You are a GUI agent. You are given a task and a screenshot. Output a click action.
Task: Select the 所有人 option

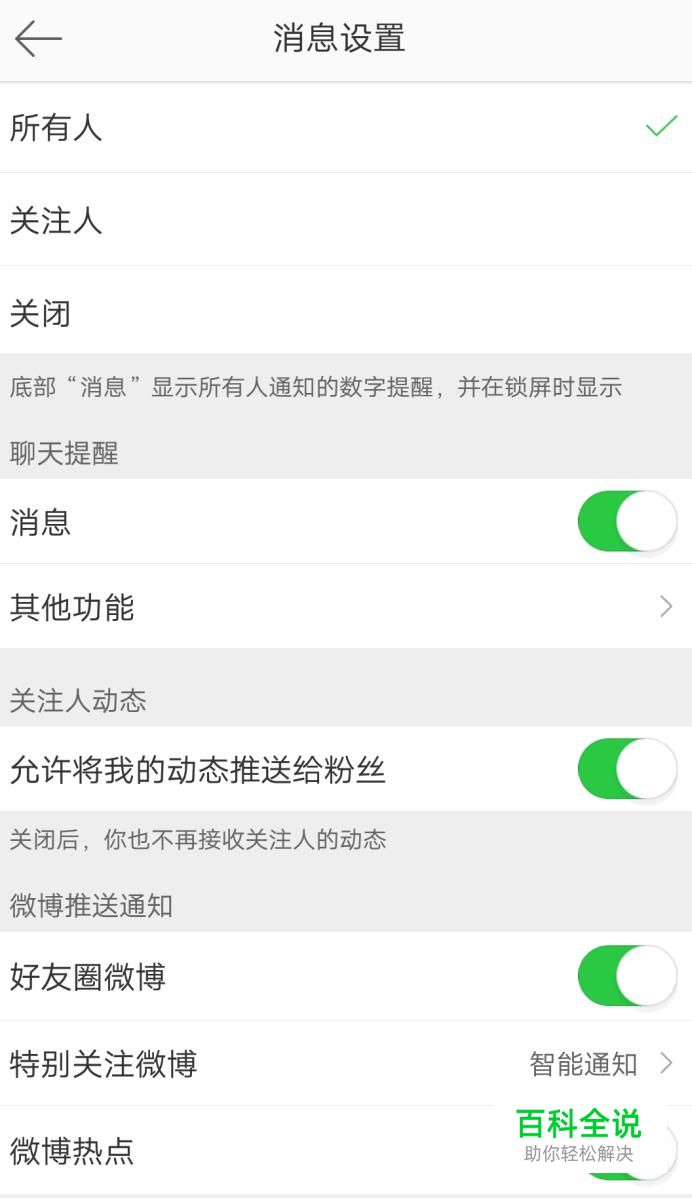click(x=346, y=128)
